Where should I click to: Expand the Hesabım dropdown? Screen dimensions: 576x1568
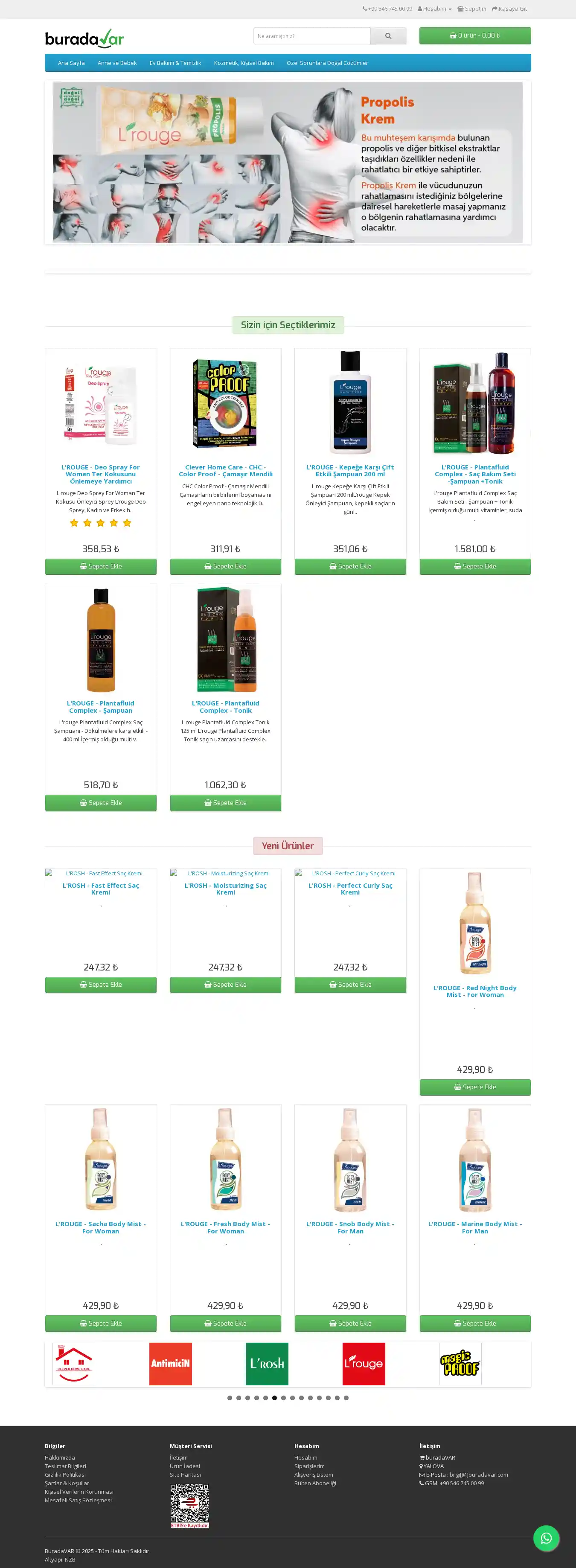[x=434, y=9]
